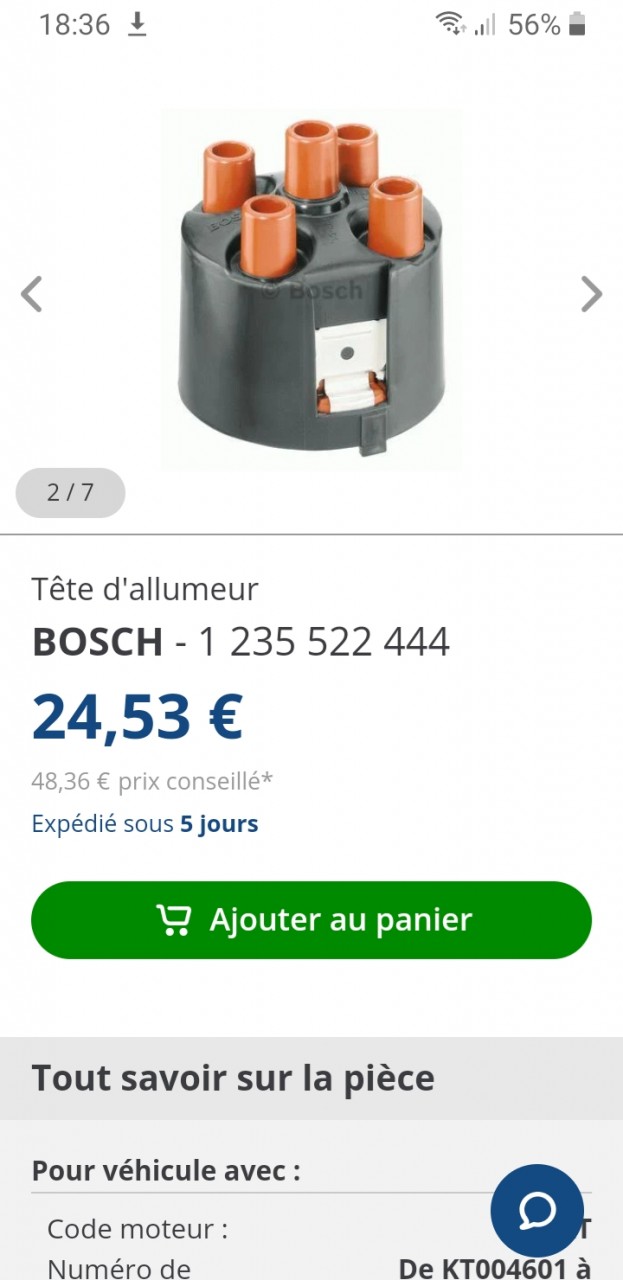Show the previous product image

32,295
